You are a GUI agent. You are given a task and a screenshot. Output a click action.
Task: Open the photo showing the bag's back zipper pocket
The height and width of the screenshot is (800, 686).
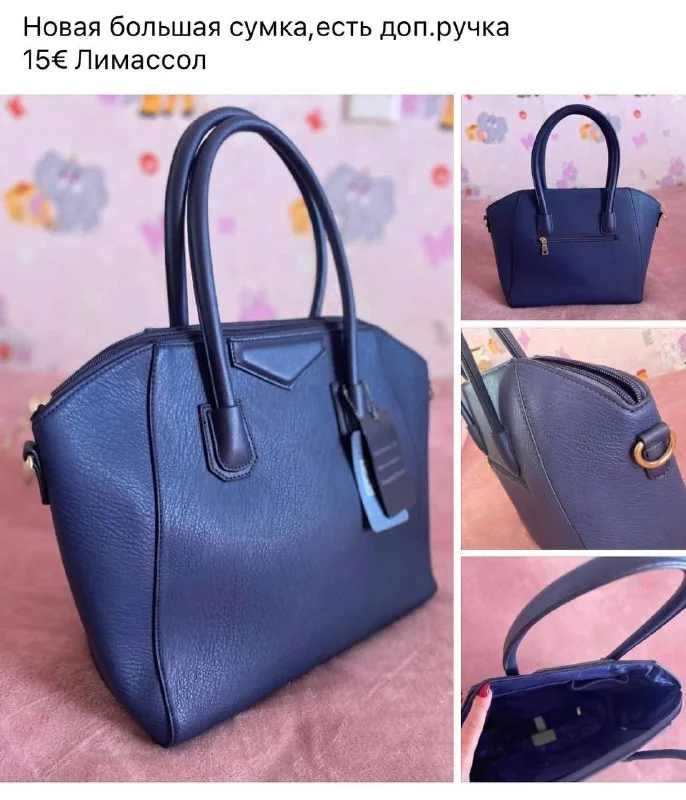point(573,207)
